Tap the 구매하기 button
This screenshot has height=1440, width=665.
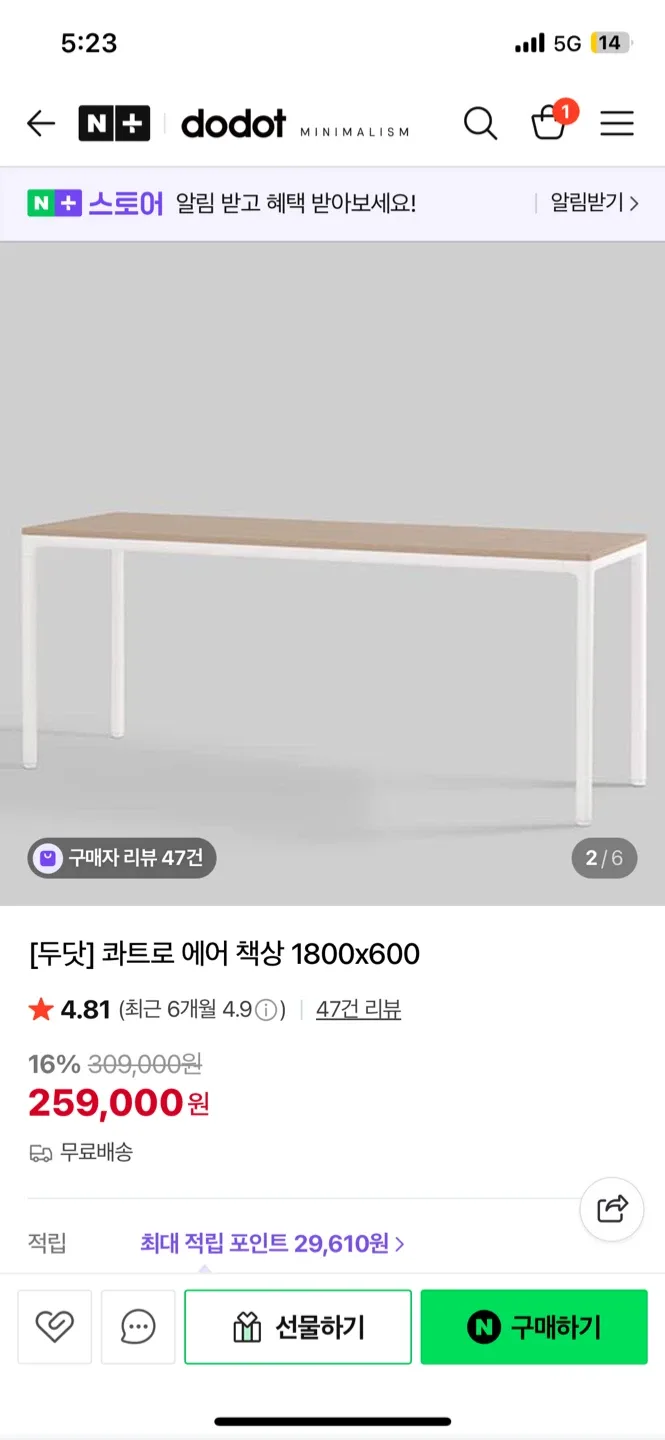534,1327
